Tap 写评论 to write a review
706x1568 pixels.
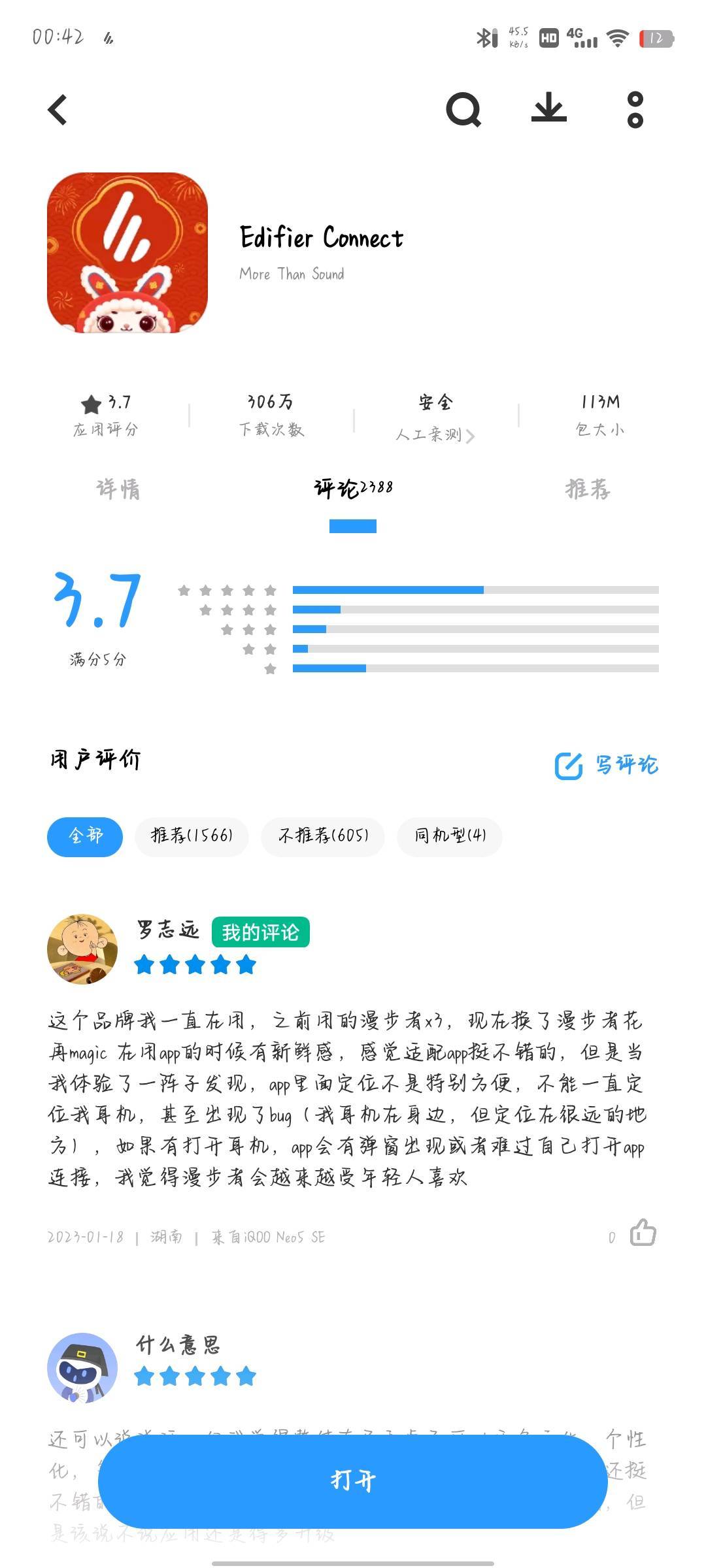607,765
